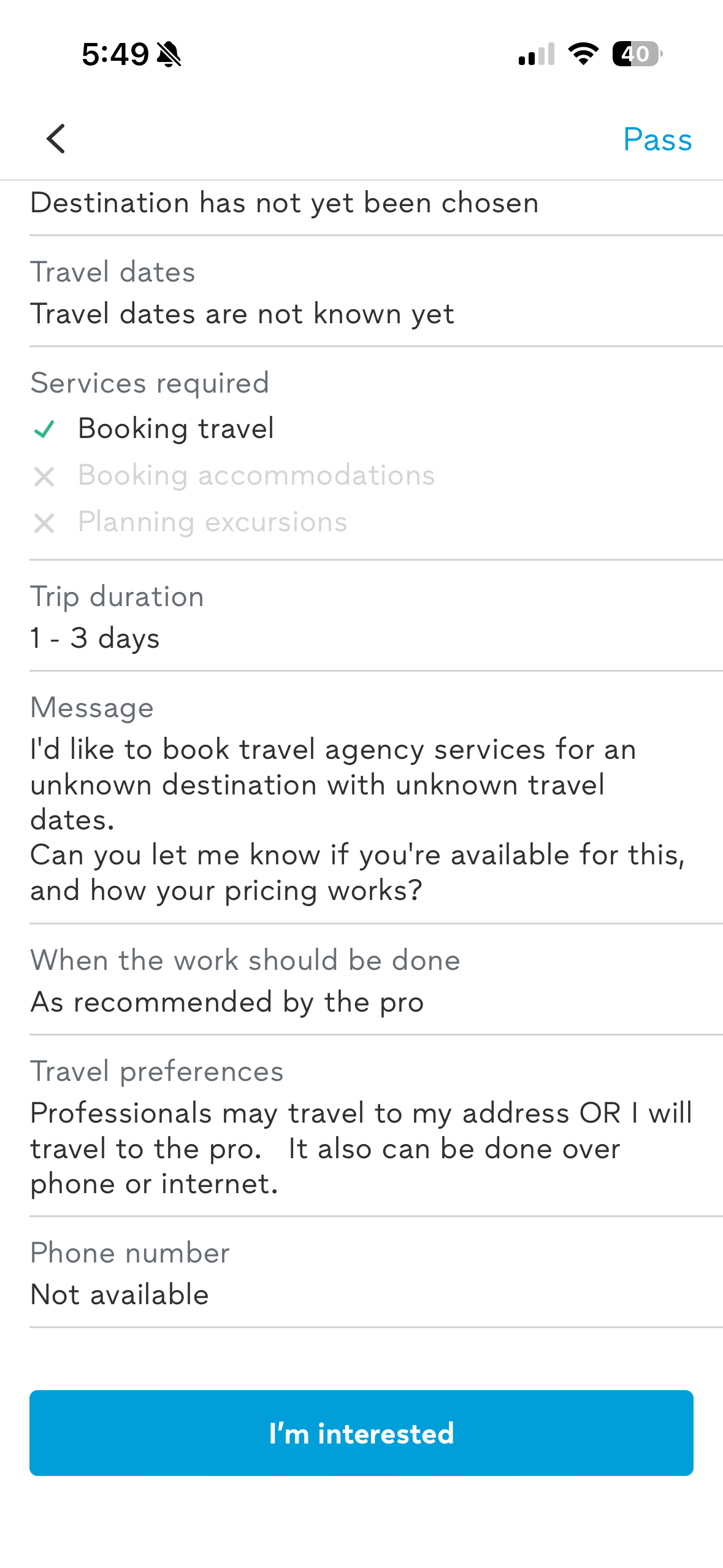Image resolution: width=723 pixels, height=1568 pixels.
Task: Tap the I'm interested button
Action: [x=361, y=1432]
